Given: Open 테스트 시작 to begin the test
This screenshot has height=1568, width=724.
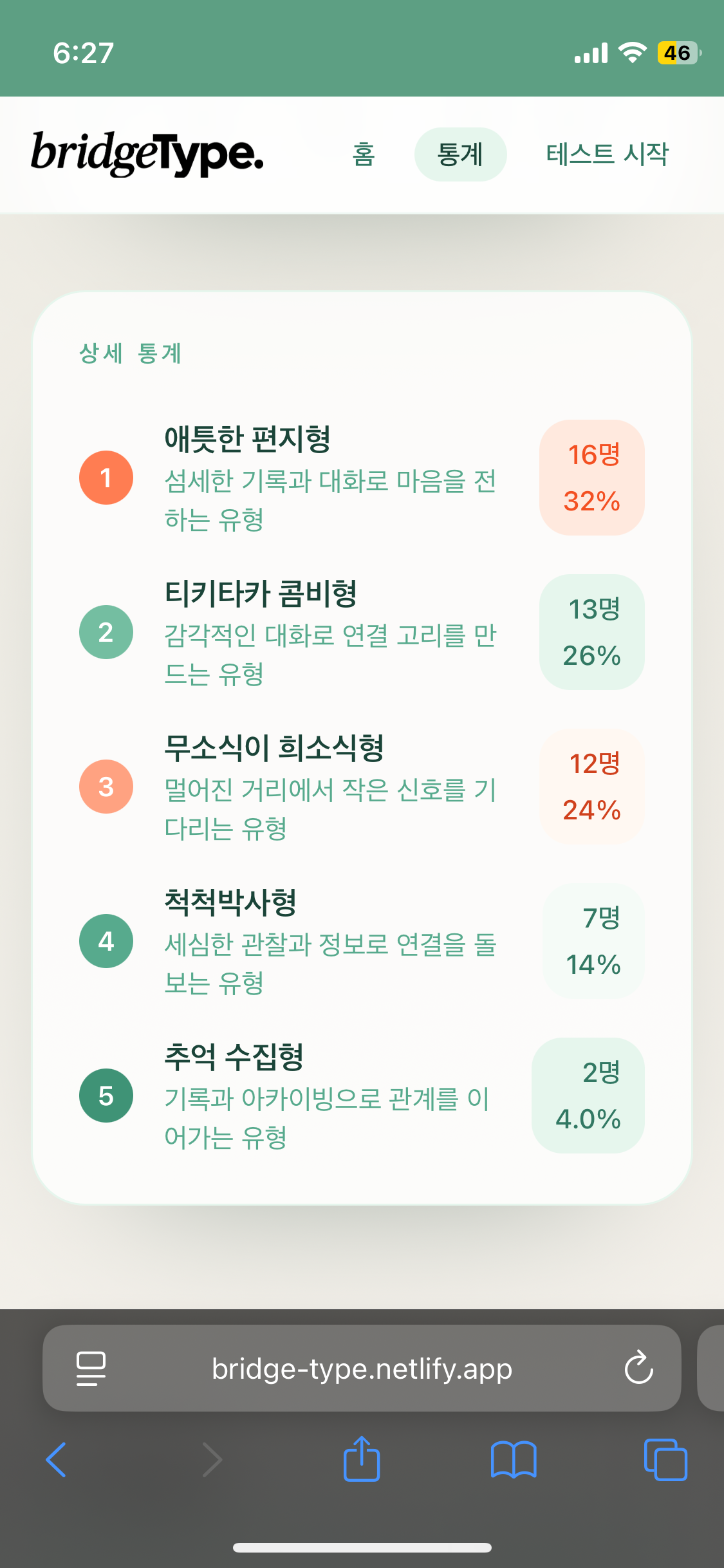Looking at the screenshot, I should point(607,154).
